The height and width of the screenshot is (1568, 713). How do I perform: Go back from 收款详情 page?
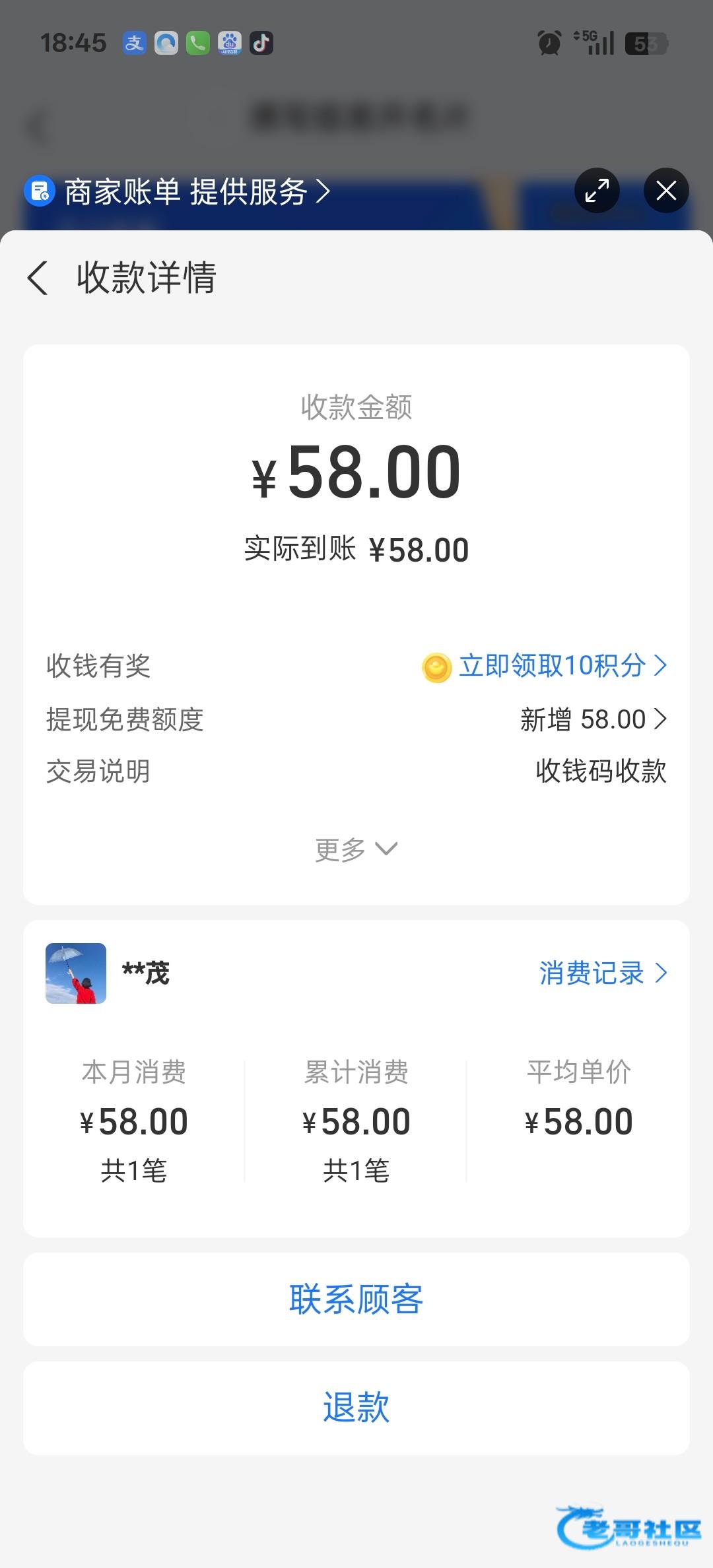click(x=38, y=278)
